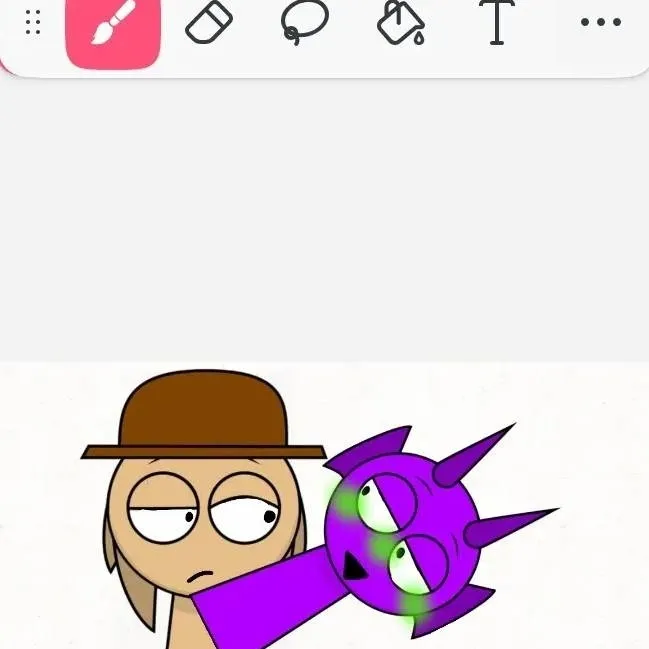Activate the text tool
The width and height of the screenshot is (649, 649).
click(496, 23)
